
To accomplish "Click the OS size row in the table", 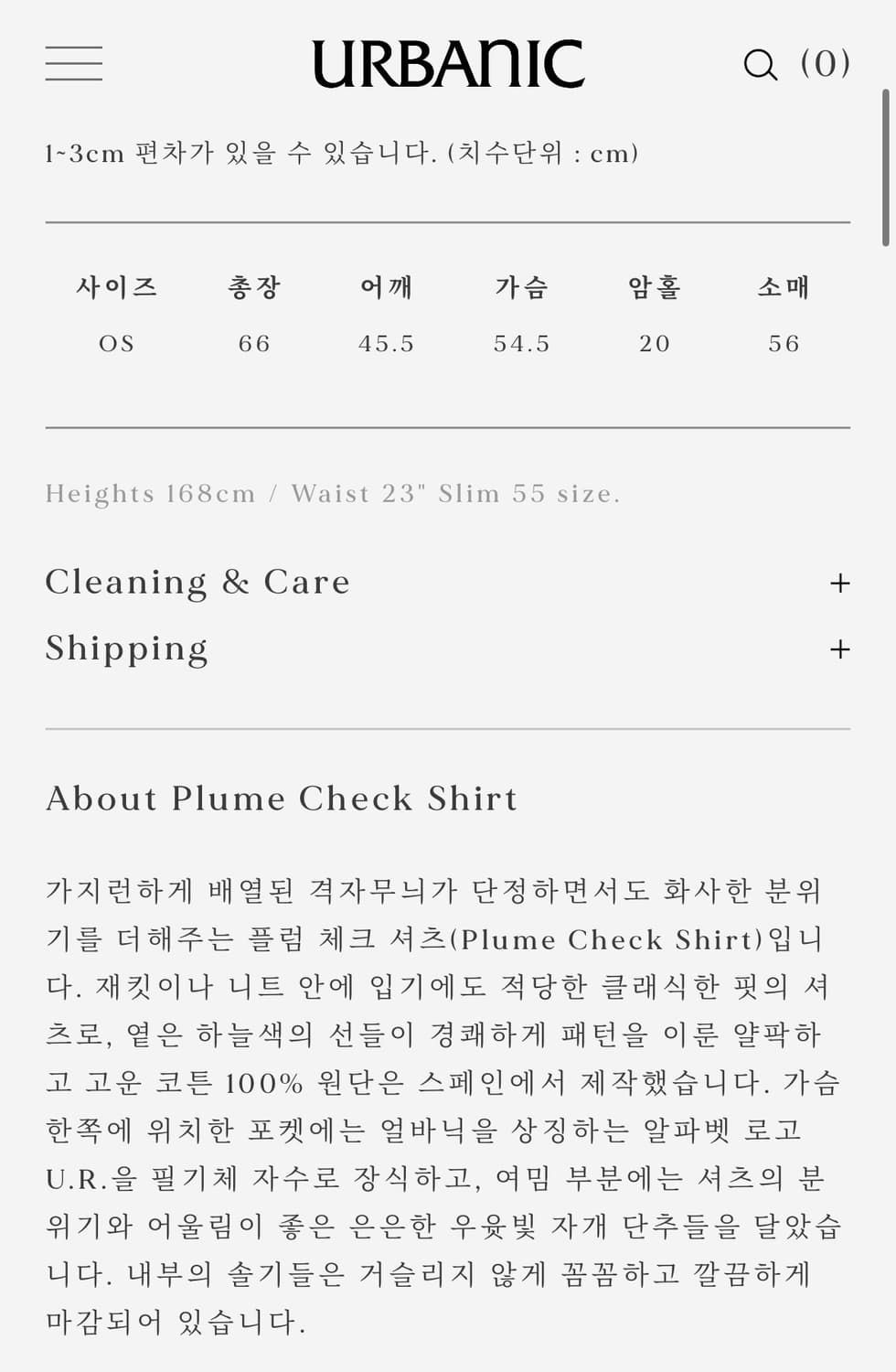I will point(116,343).
